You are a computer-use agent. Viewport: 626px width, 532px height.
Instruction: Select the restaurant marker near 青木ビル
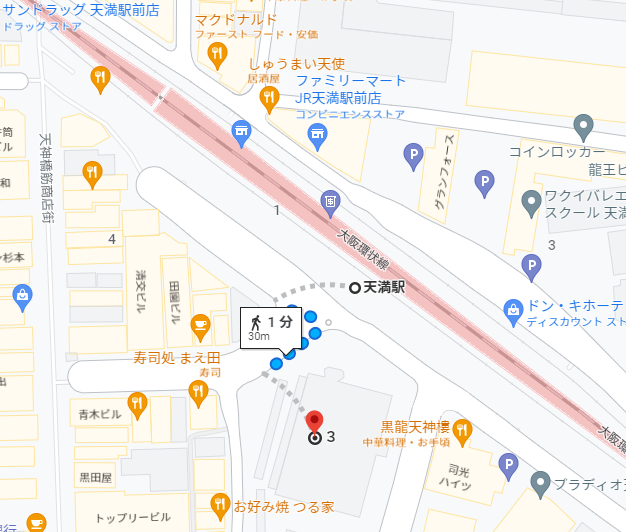pos(137,404)
